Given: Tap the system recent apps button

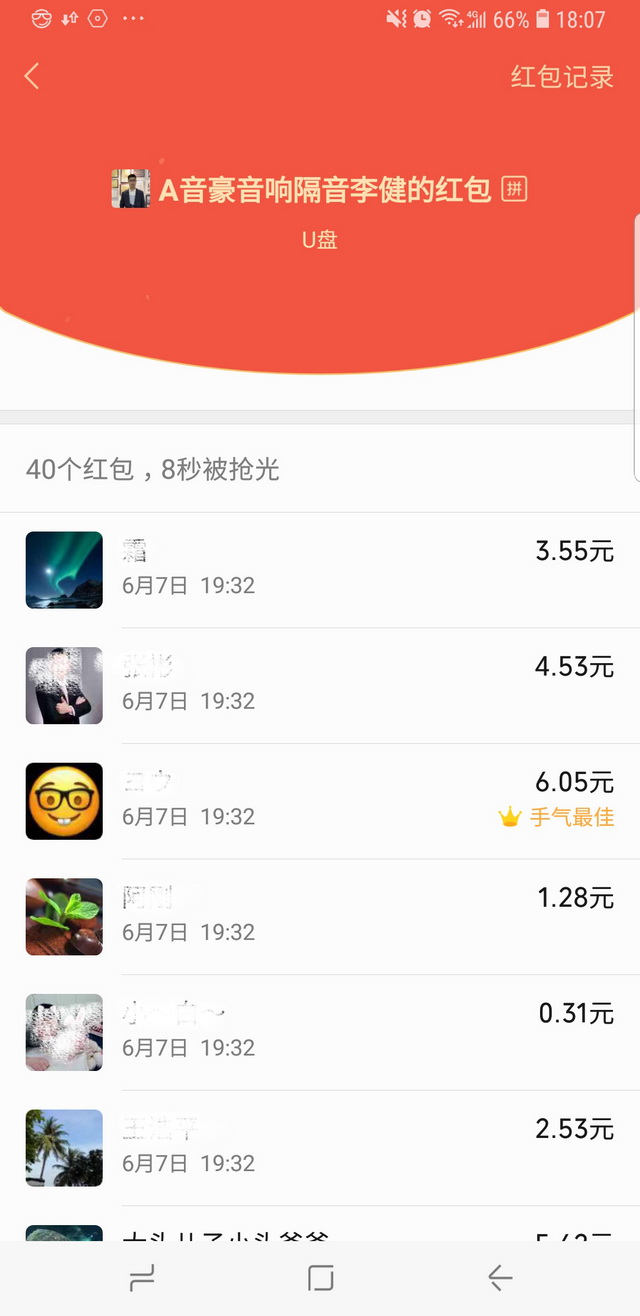Looking at the screenshot, I should (143, 1277).
